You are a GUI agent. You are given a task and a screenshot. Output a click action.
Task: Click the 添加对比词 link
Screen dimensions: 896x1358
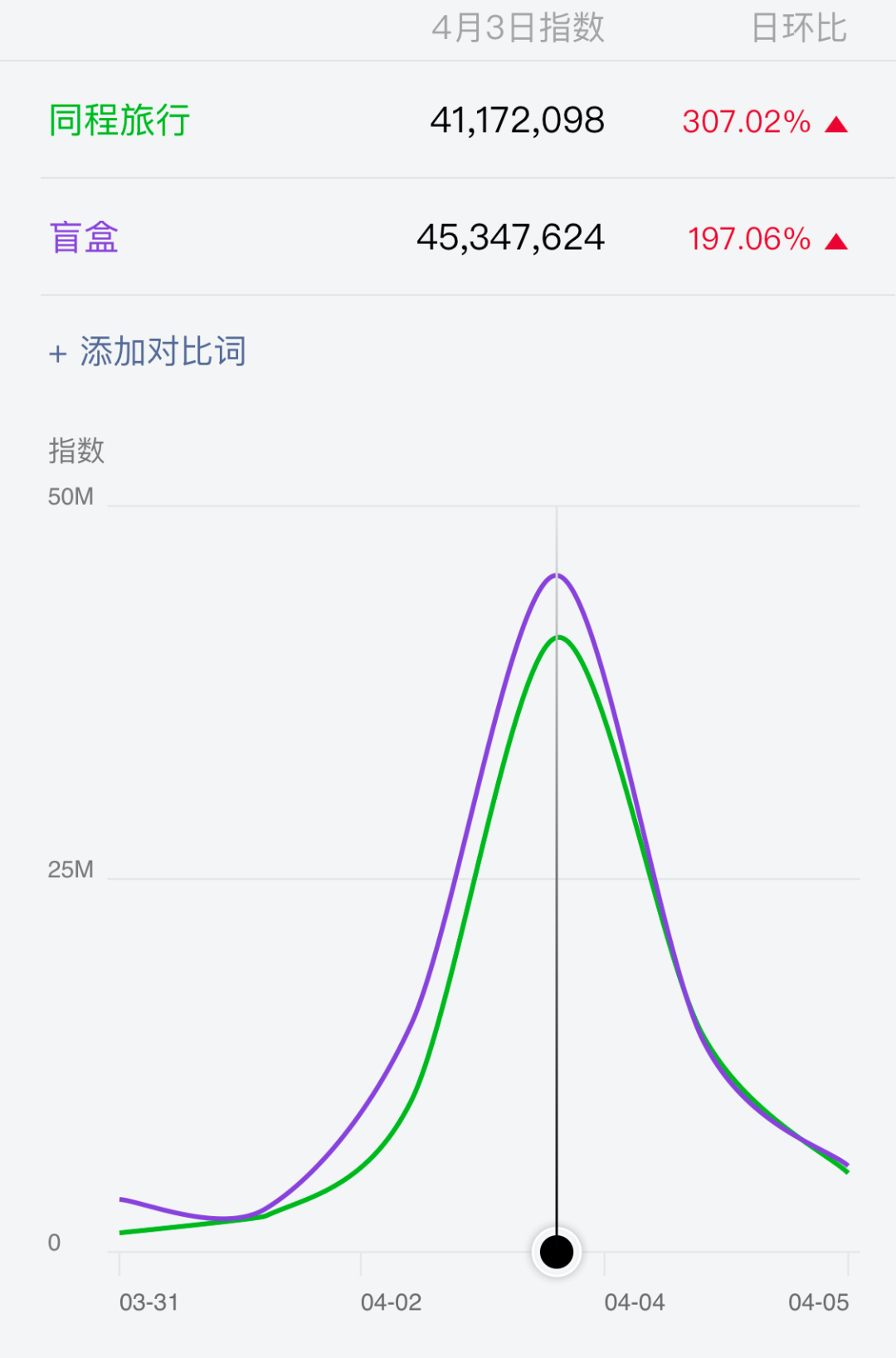point(163,352)
